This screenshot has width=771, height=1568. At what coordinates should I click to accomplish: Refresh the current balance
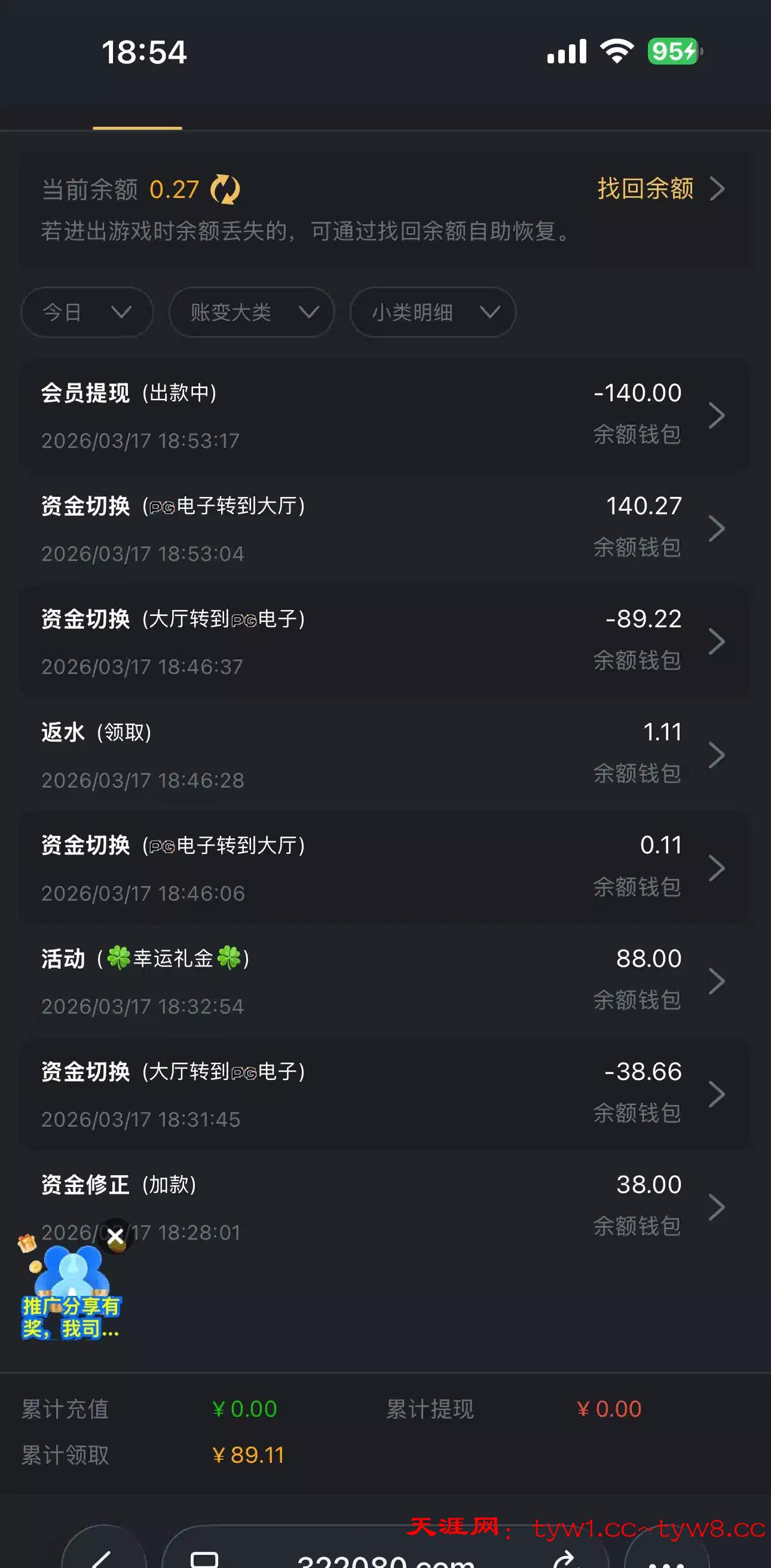coord(225,190)
